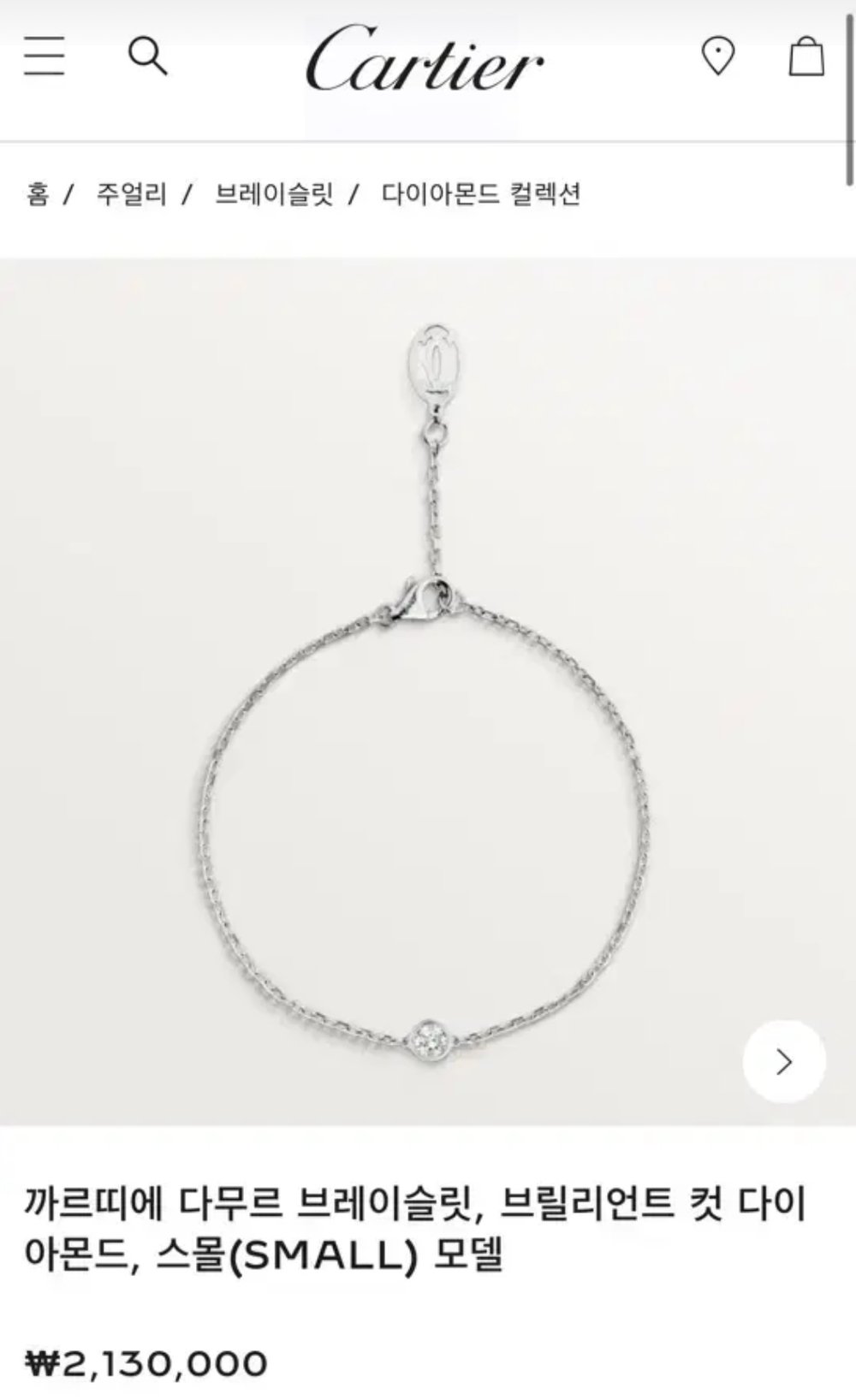Open 브레이슬릿 breadcrumb link
The image size is (856, 1400).
(274, 194)
